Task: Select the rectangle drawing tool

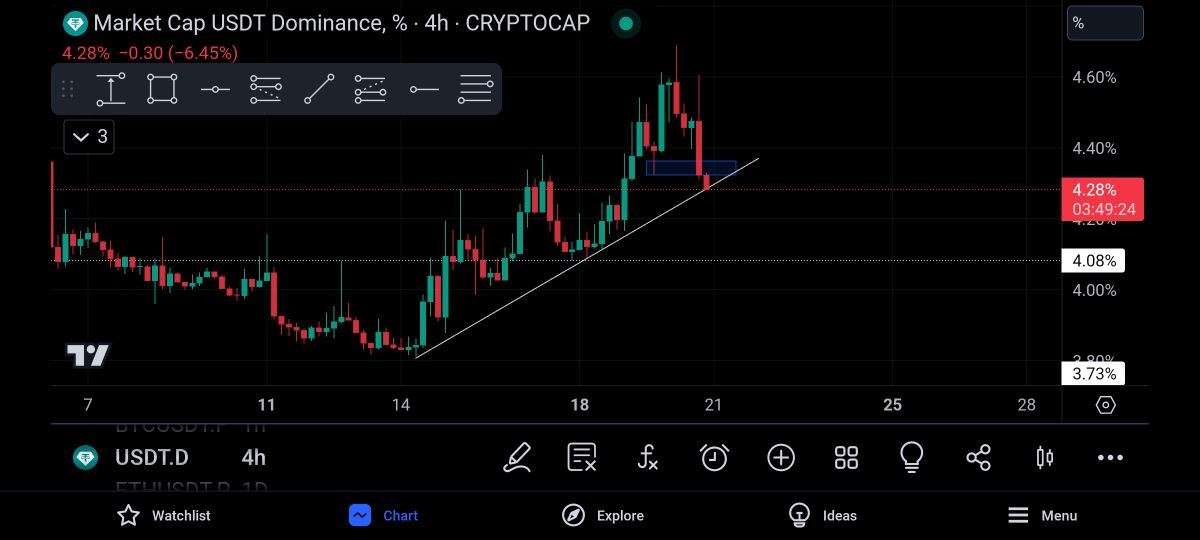Action: [x=162, y=89]
